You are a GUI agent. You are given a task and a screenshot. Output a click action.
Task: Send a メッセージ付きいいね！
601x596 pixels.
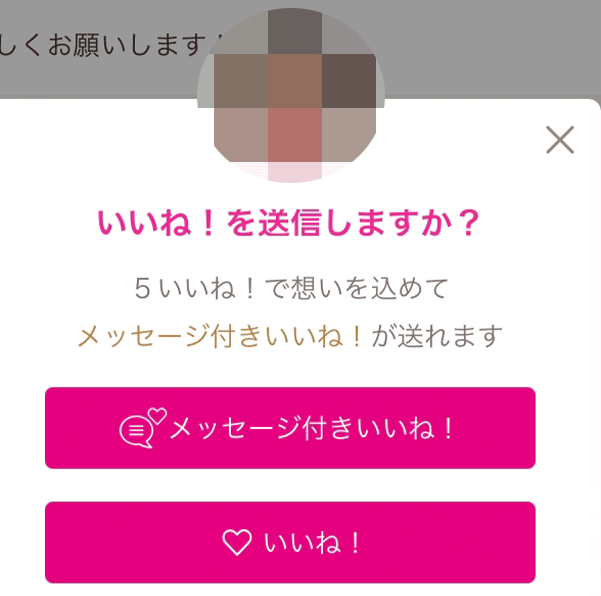click(x=290, y=428)
